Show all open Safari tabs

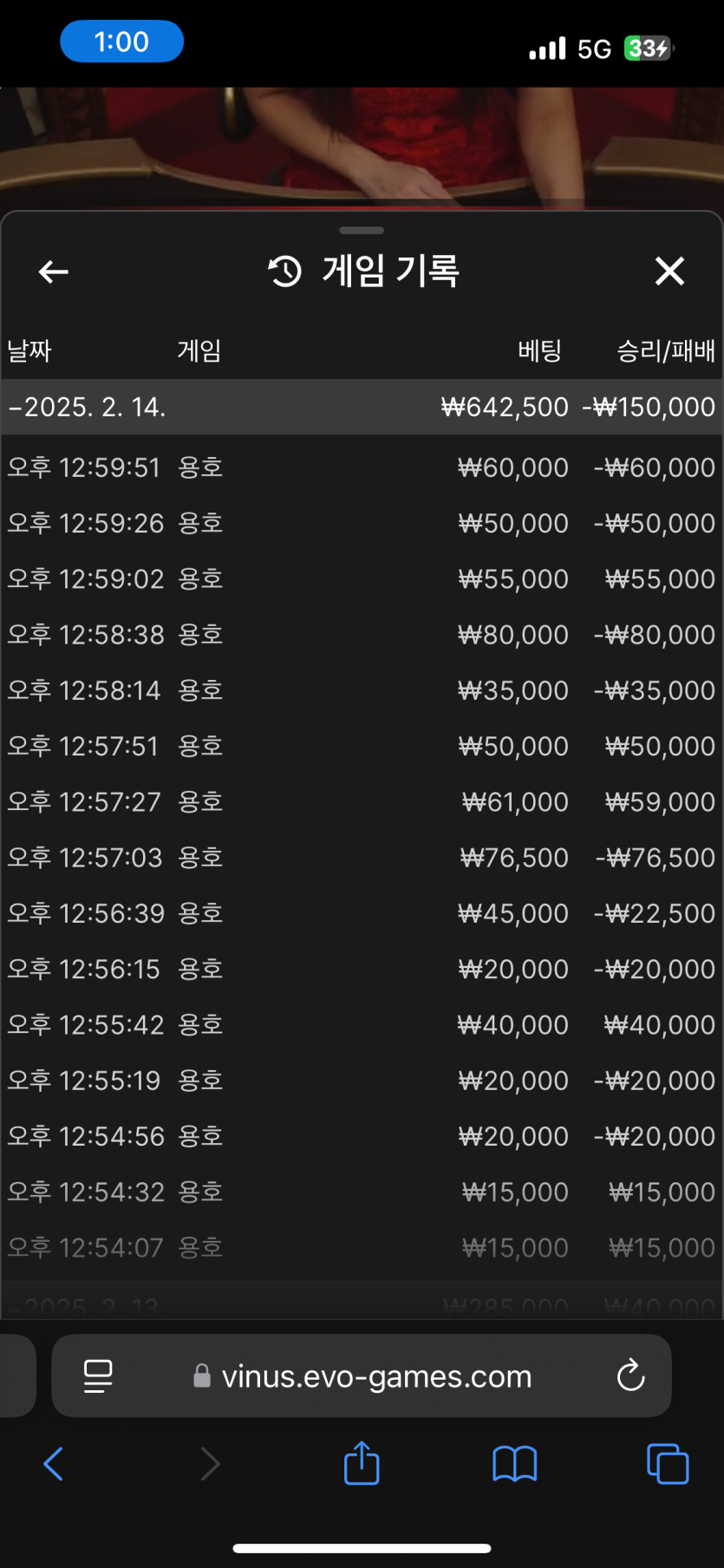coord(668,1464)
